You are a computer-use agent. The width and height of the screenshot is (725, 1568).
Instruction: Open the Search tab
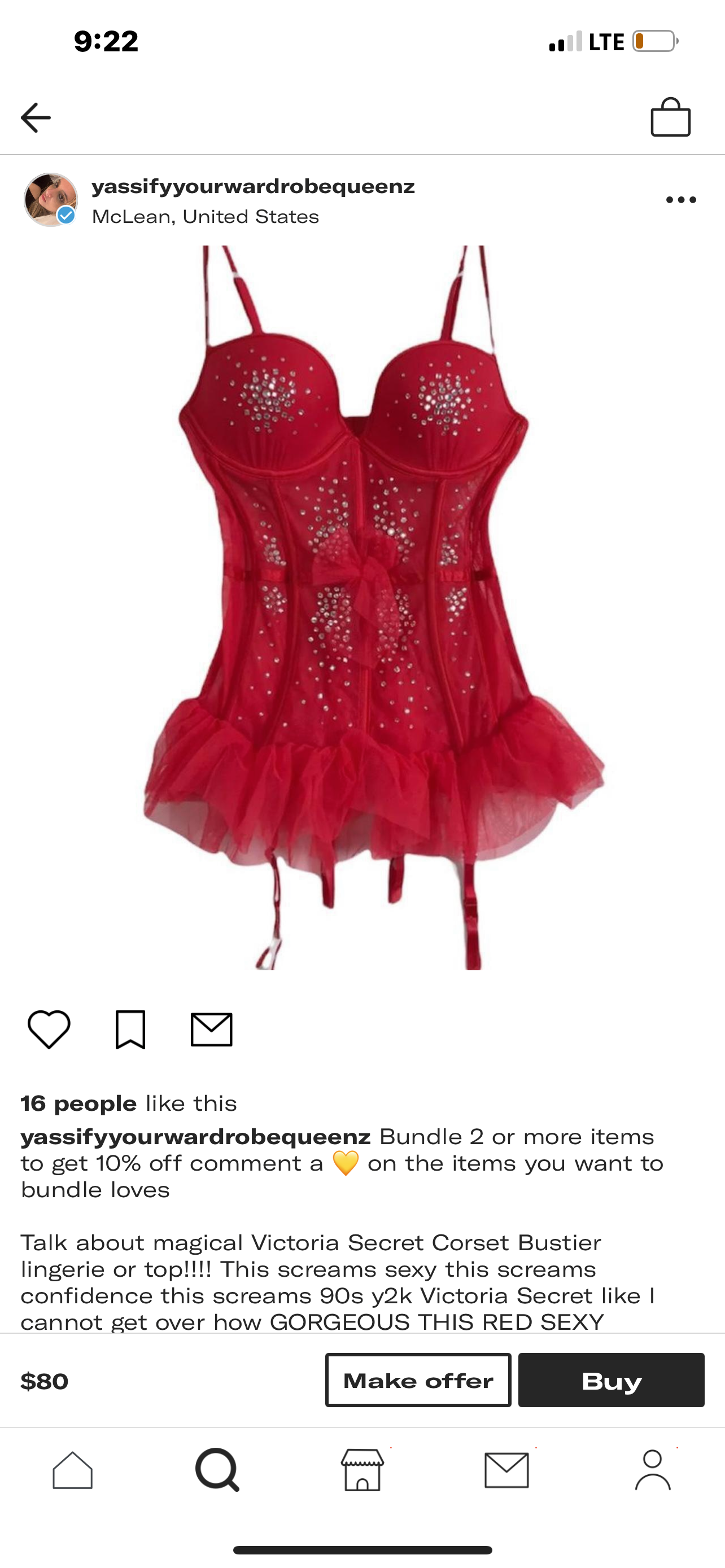(x=217, y=1470)
